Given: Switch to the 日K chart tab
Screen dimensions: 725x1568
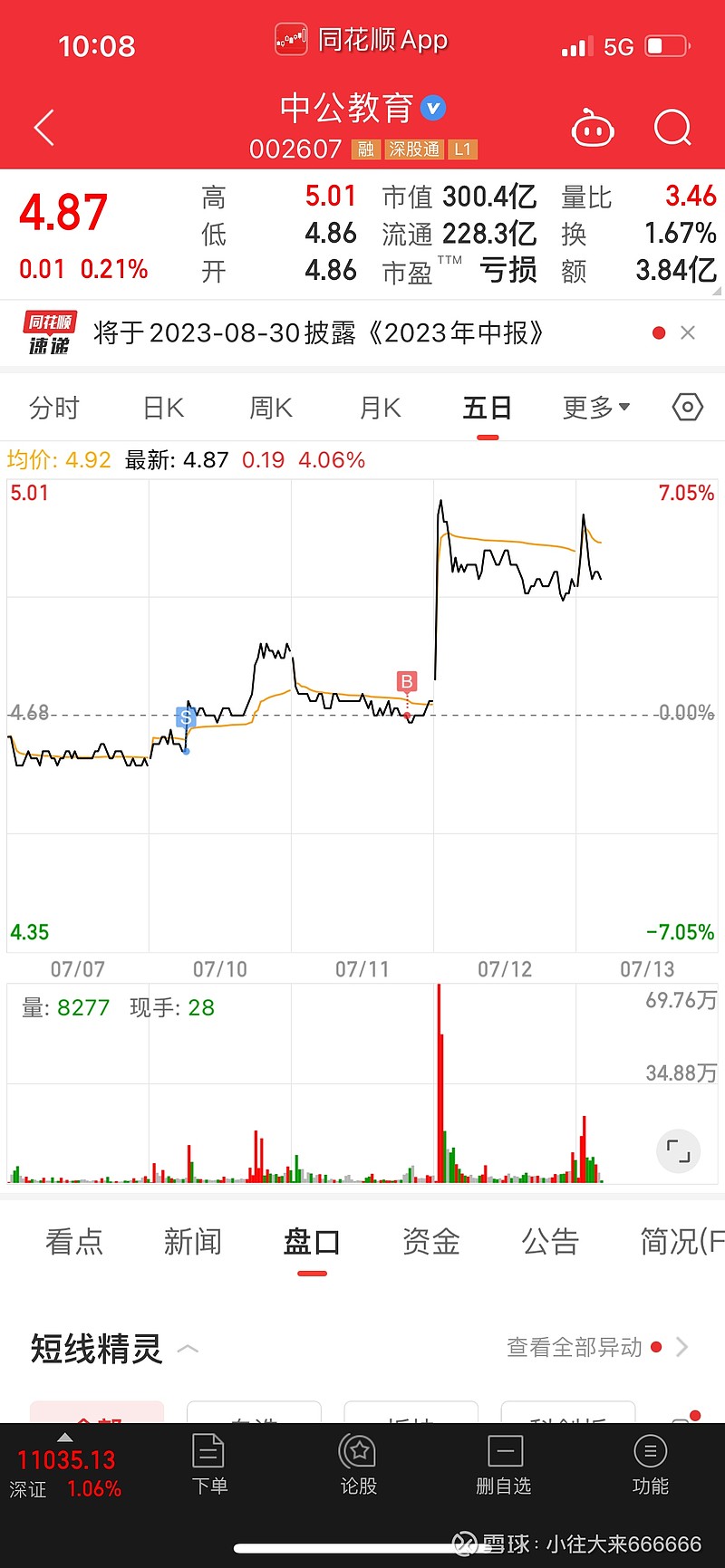Looking at the screenshot, I should tap(164, 409).
